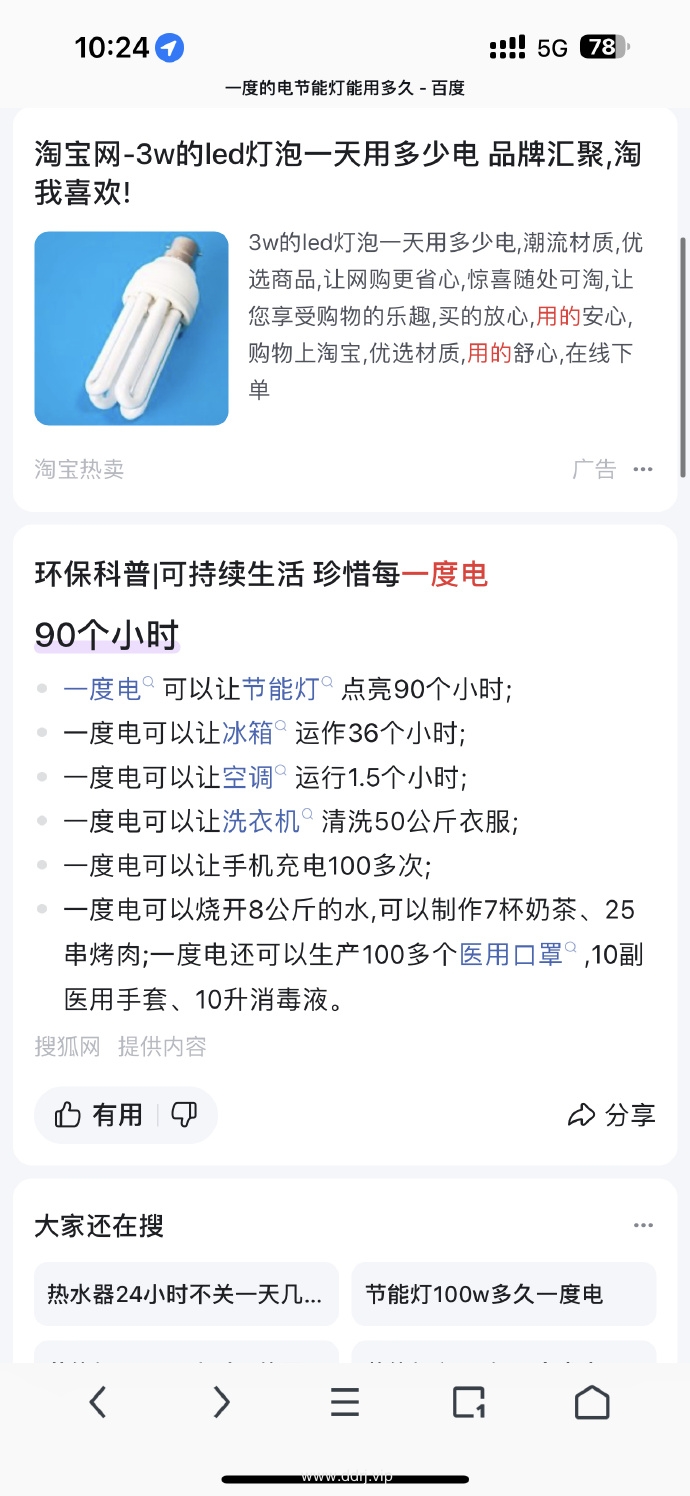Go forward to the next page
Screen dimensions: 690x1496
(x=221, y=1402)
